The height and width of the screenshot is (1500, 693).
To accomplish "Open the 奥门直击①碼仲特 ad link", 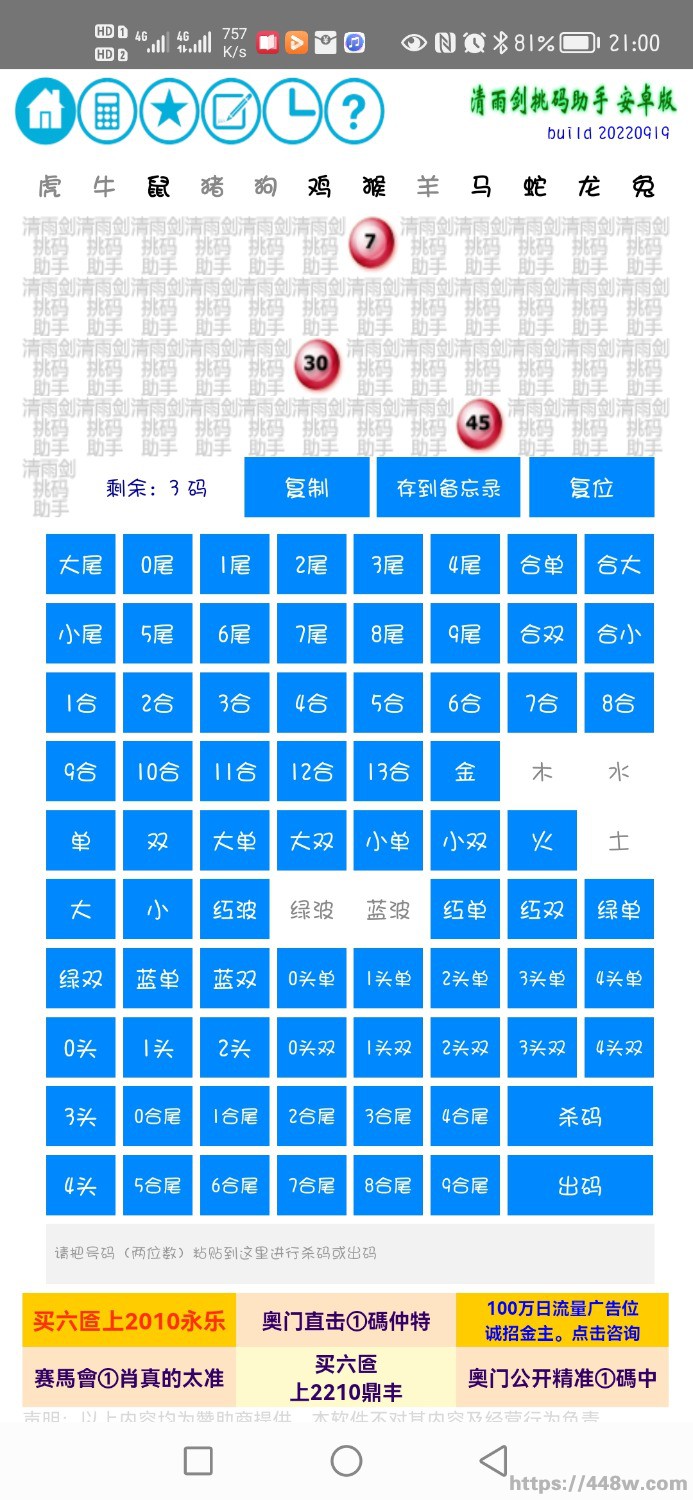I will [x=346, y=1321].
